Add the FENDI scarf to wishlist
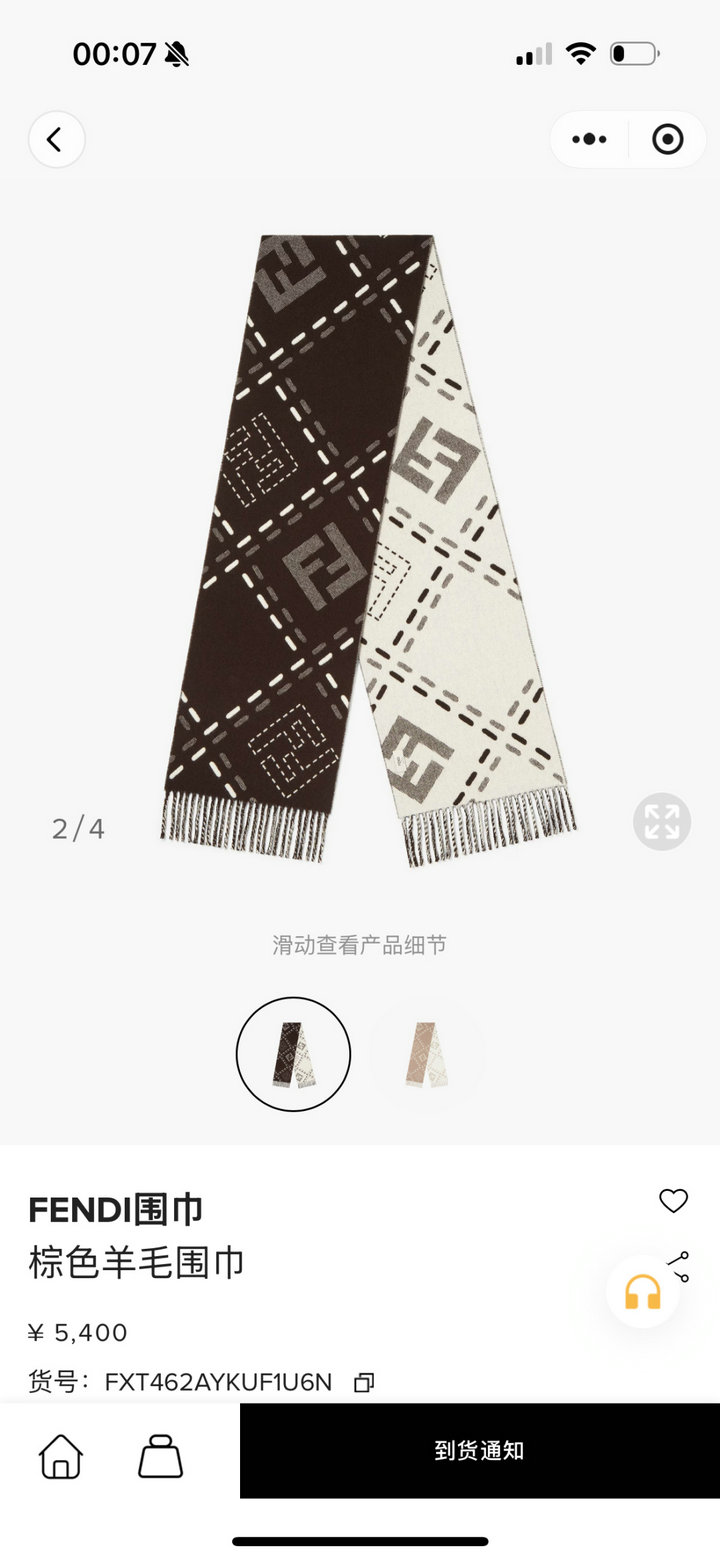 click(673, 1201)
